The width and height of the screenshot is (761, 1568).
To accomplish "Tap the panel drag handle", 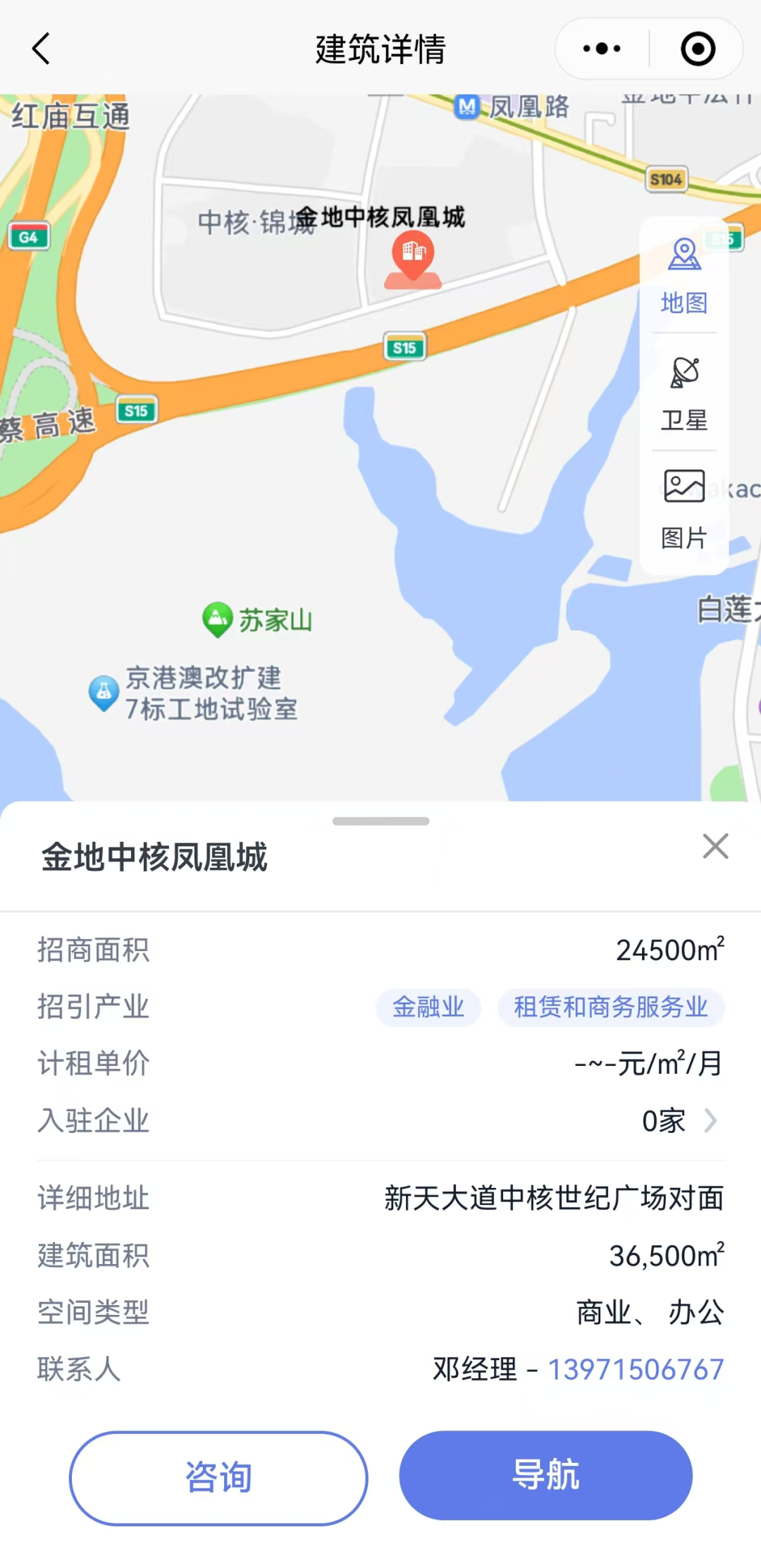I will pos(381,821).
